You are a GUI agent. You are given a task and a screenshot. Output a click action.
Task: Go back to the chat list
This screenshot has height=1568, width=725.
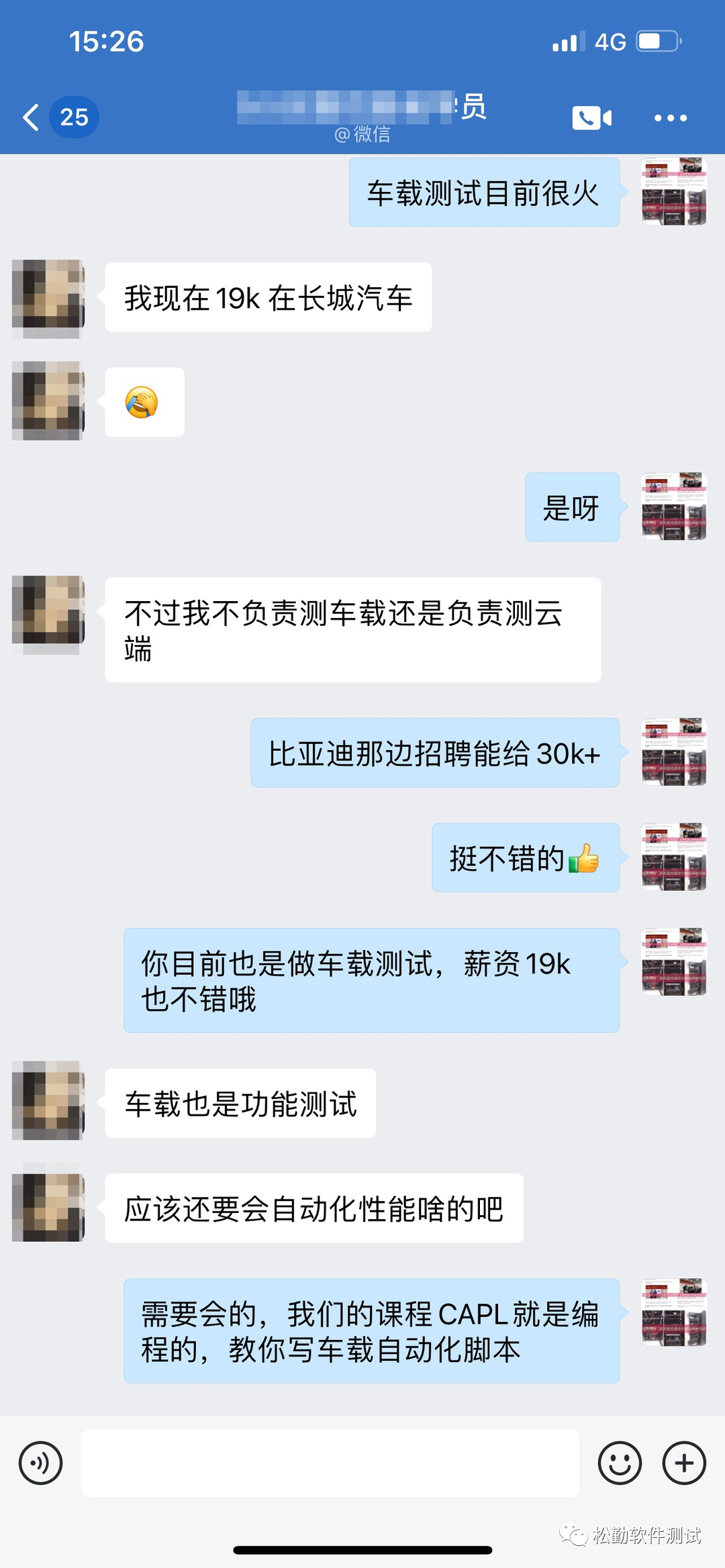pos(32,117)
